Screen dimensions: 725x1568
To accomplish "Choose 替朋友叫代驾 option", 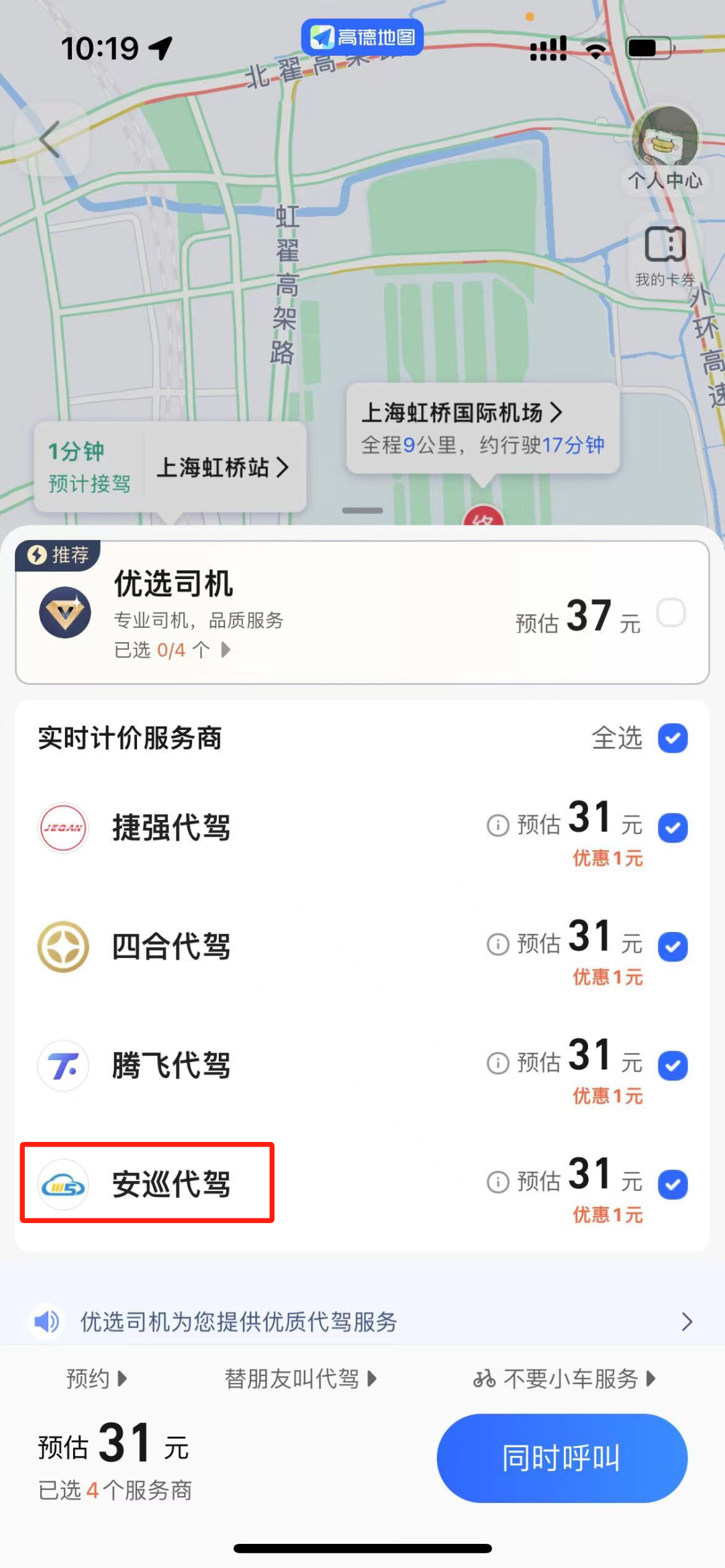I will tap(300, 1379).
